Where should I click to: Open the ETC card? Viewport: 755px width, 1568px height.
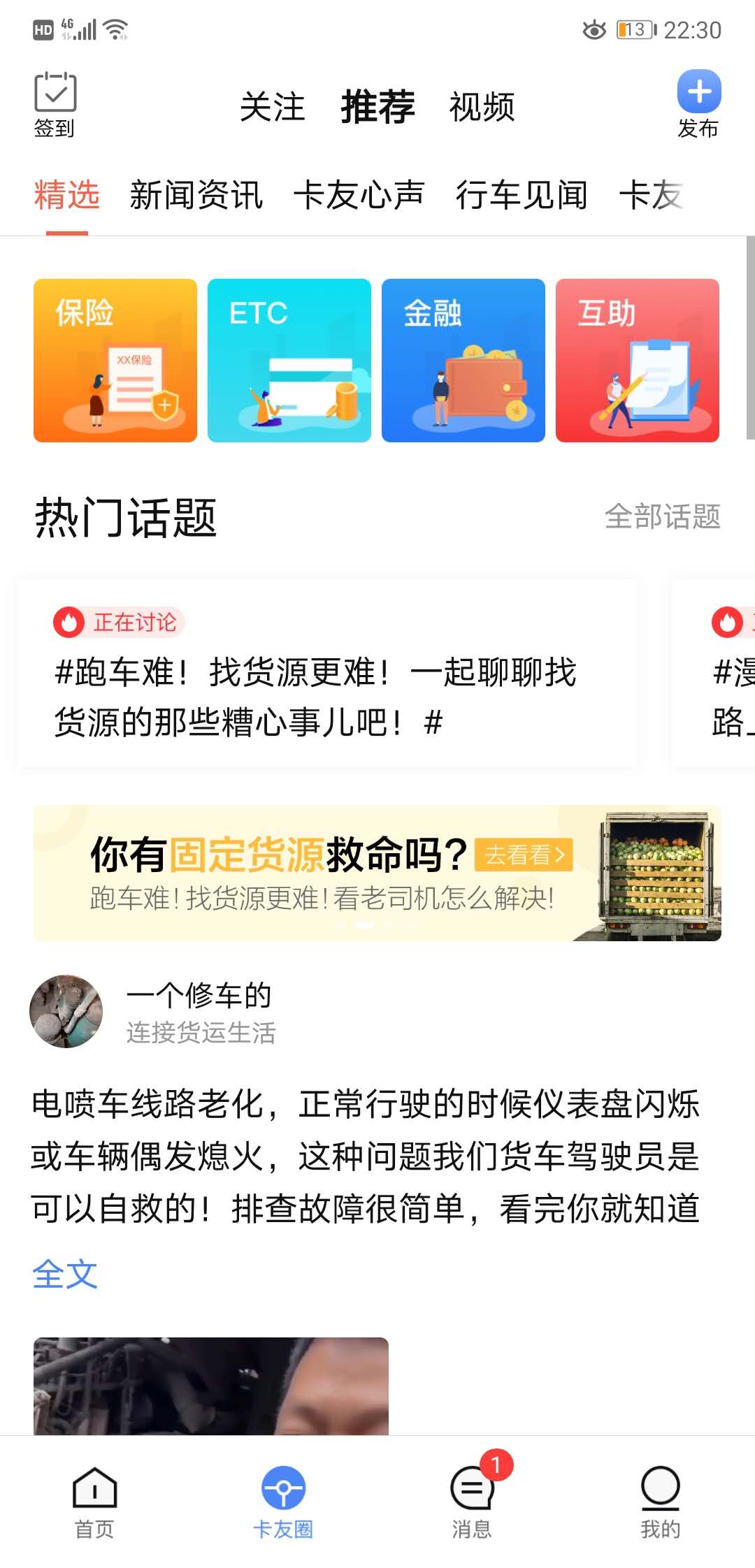point(289,361)
